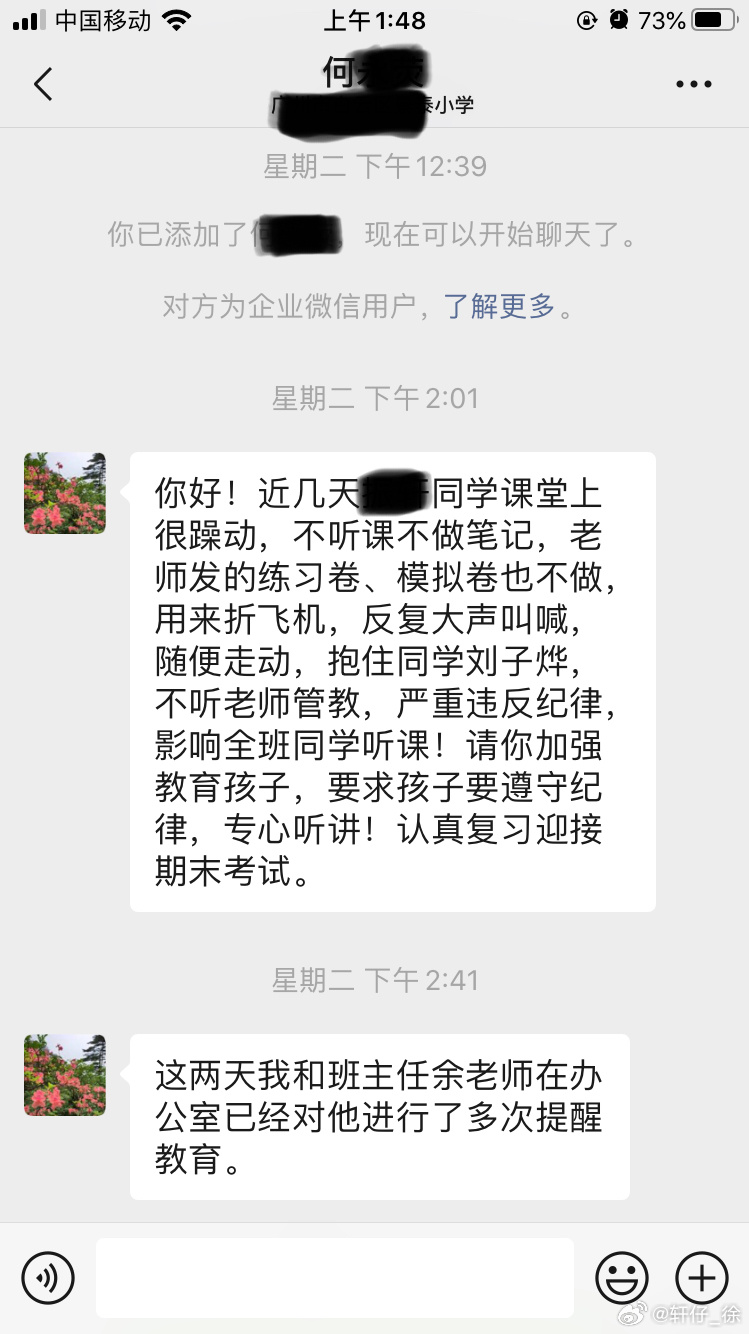The width and height of the screenshot is (749, 1334).
Task: Open the plus attachment menu
Action: [702, 1277]
